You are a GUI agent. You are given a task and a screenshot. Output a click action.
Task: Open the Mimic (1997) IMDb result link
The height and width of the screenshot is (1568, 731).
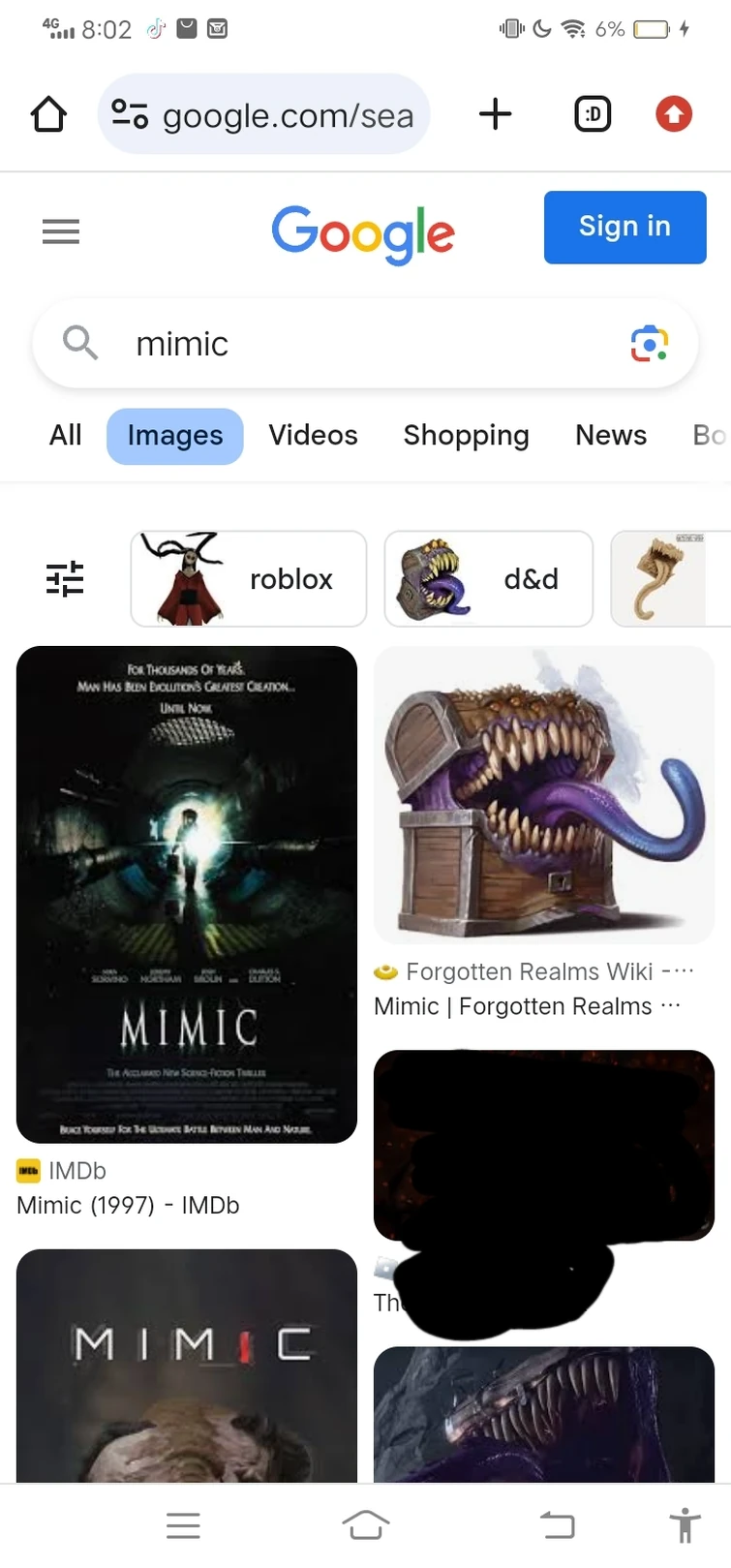coord(127,1205)
